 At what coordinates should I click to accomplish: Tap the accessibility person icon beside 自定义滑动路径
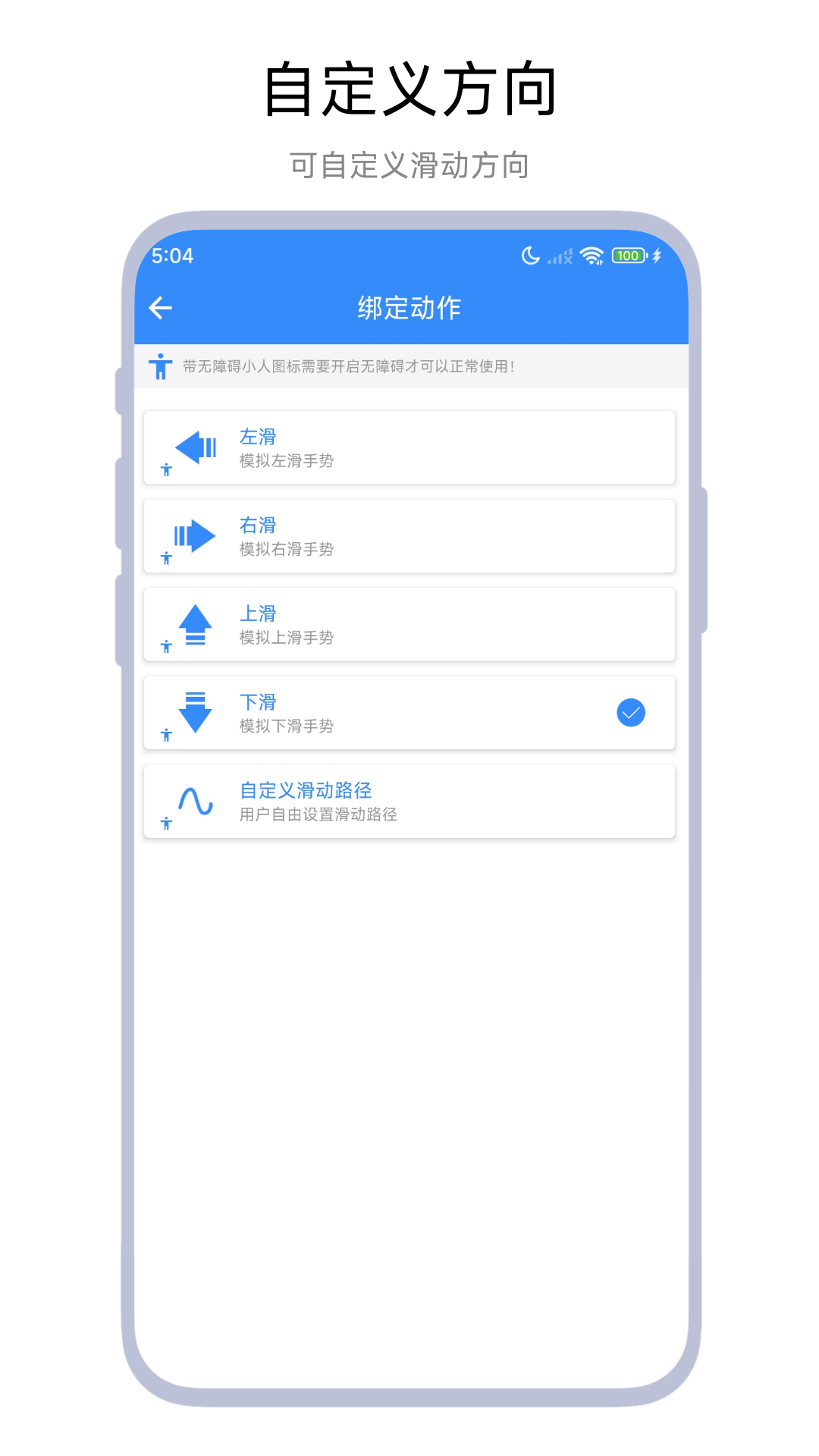tap(165, 824)
